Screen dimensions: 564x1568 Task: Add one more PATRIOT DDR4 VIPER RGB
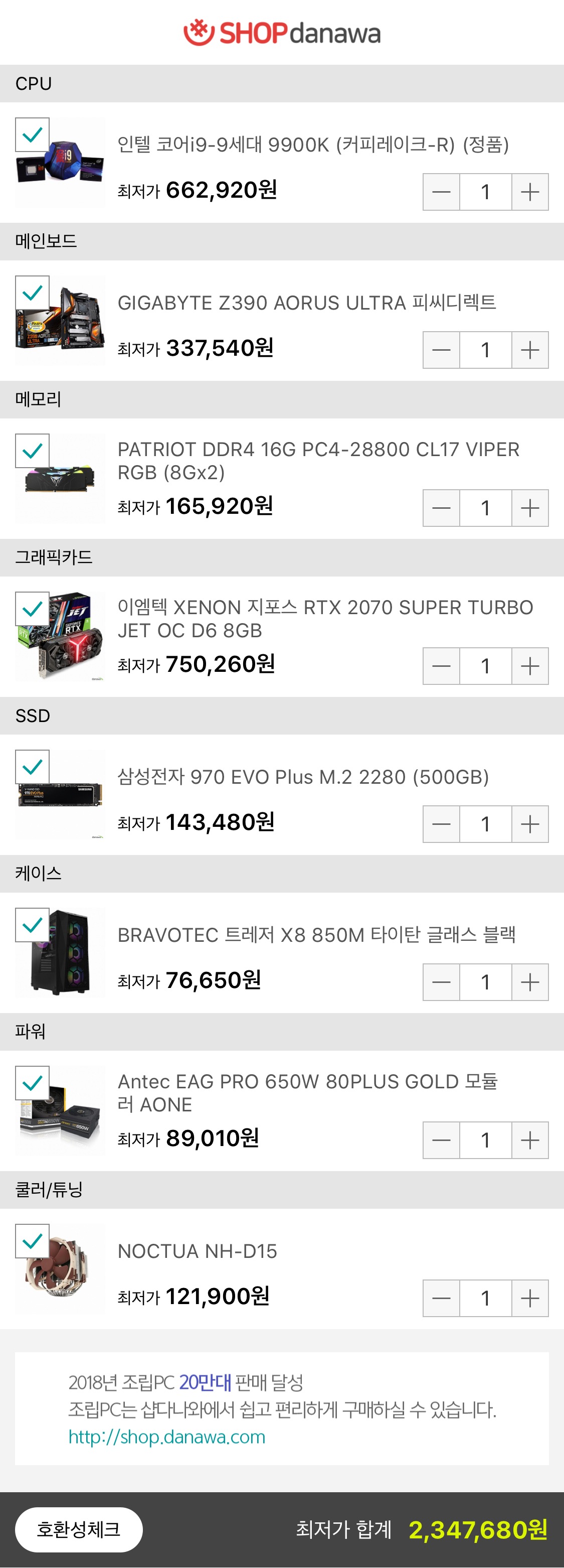point(530,508)
